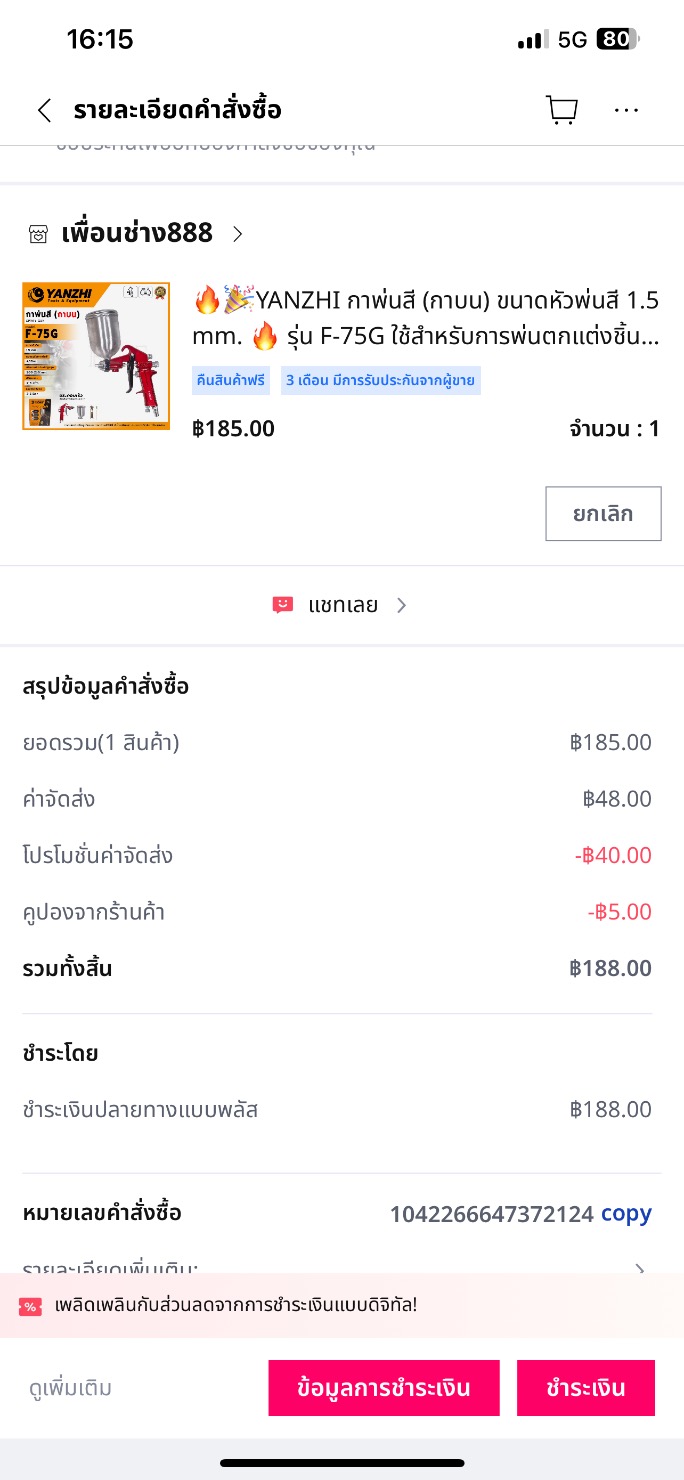Go back from order details

click(x=43, y=110)
